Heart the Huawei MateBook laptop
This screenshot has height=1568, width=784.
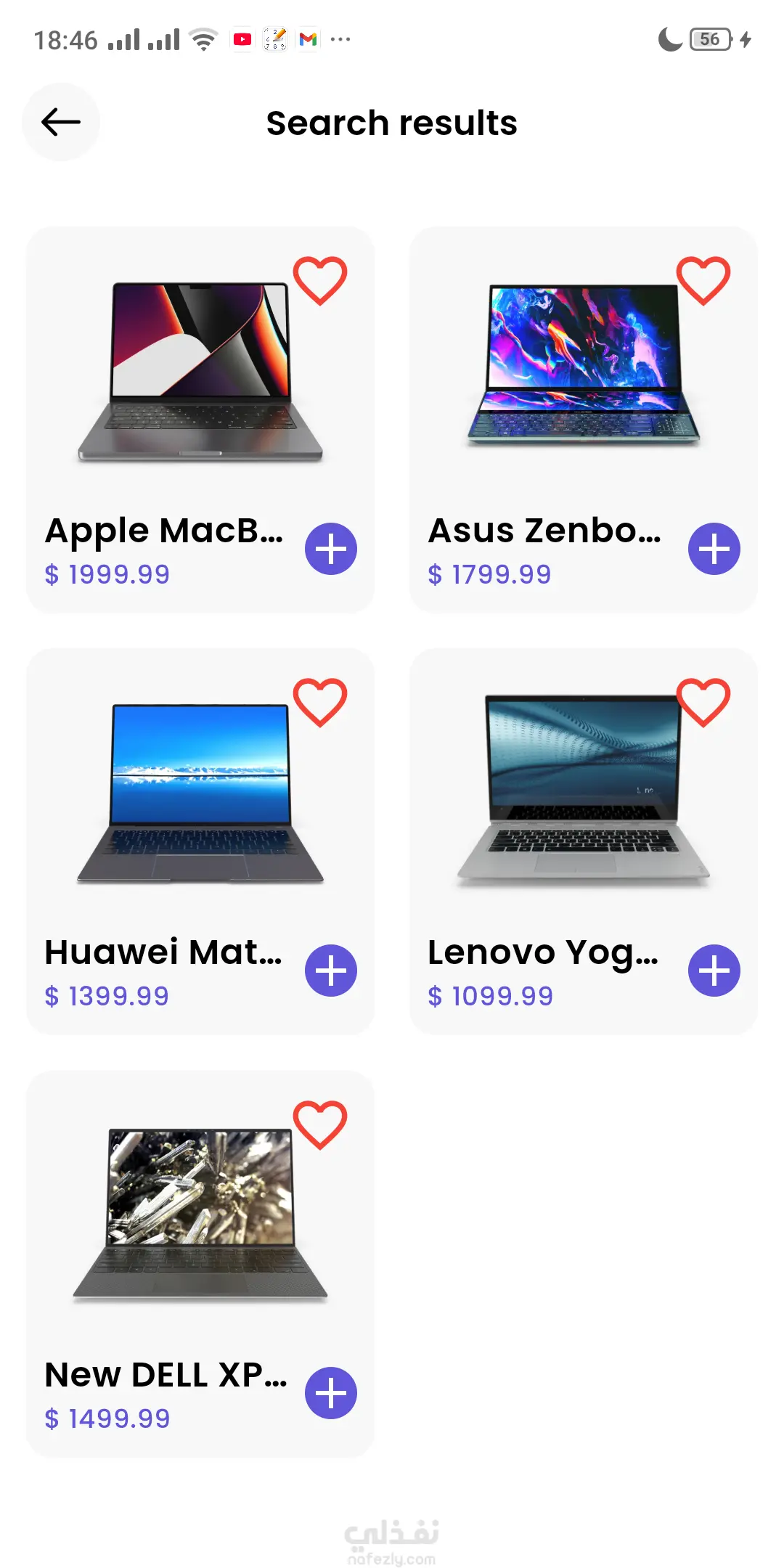click(319, 702)
